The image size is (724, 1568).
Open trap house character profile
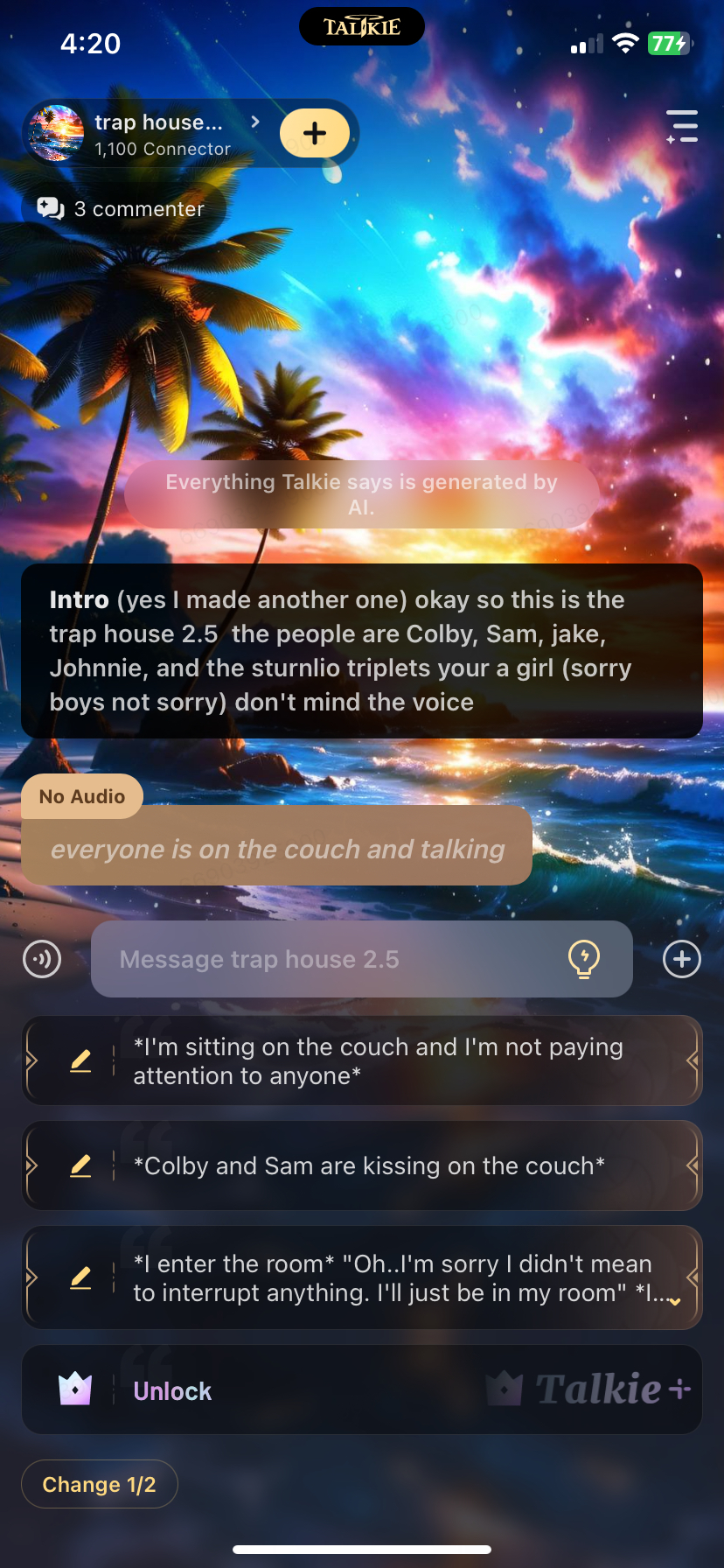click(x=157, y=134)
